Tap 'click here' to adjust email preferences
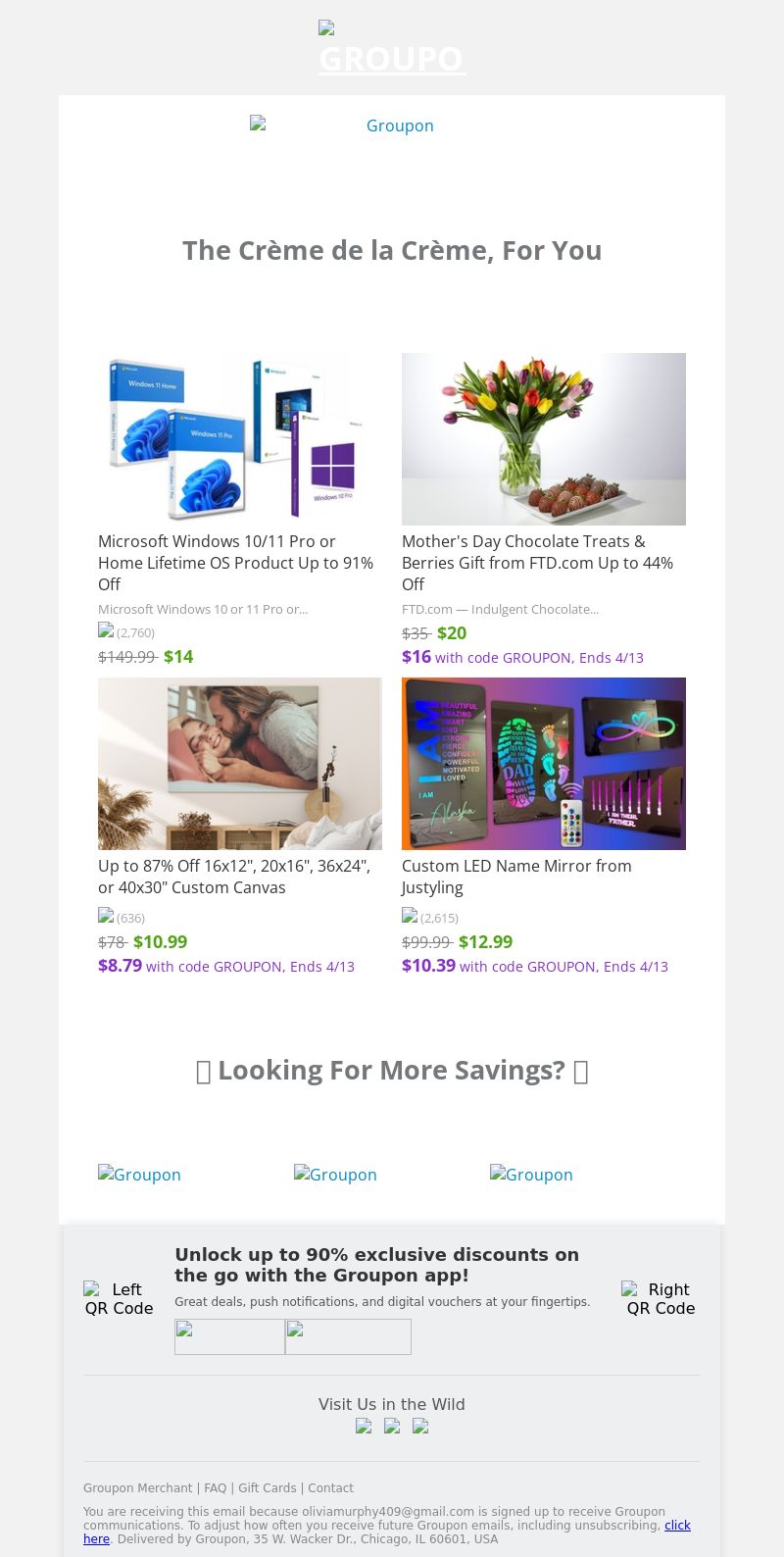The image size is (784, 1557). pos(677,1526)
